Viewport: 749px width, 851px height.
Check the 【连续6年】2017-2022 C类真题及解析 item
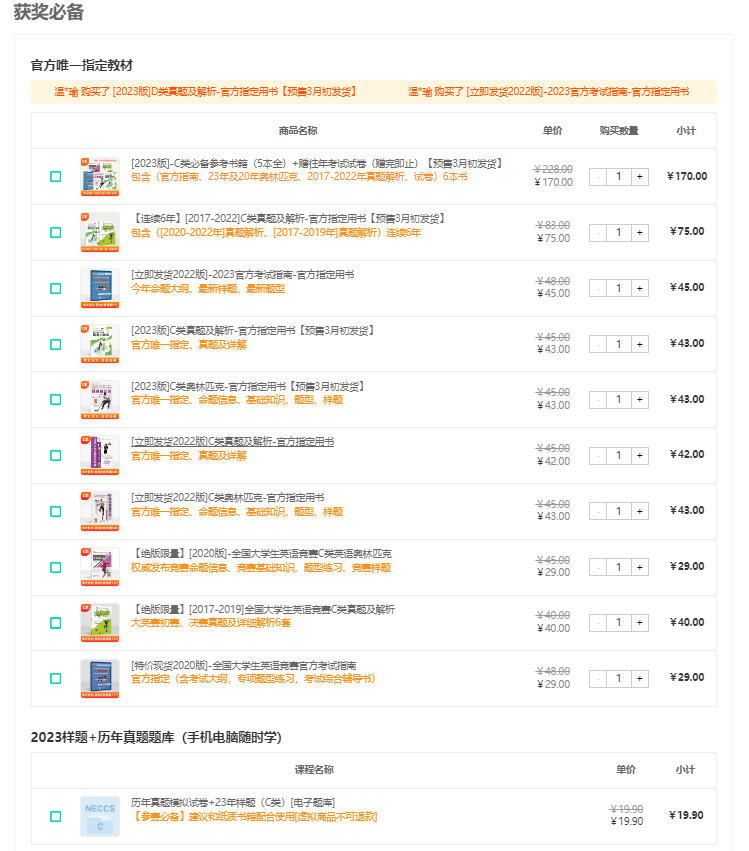coord(56,232)
